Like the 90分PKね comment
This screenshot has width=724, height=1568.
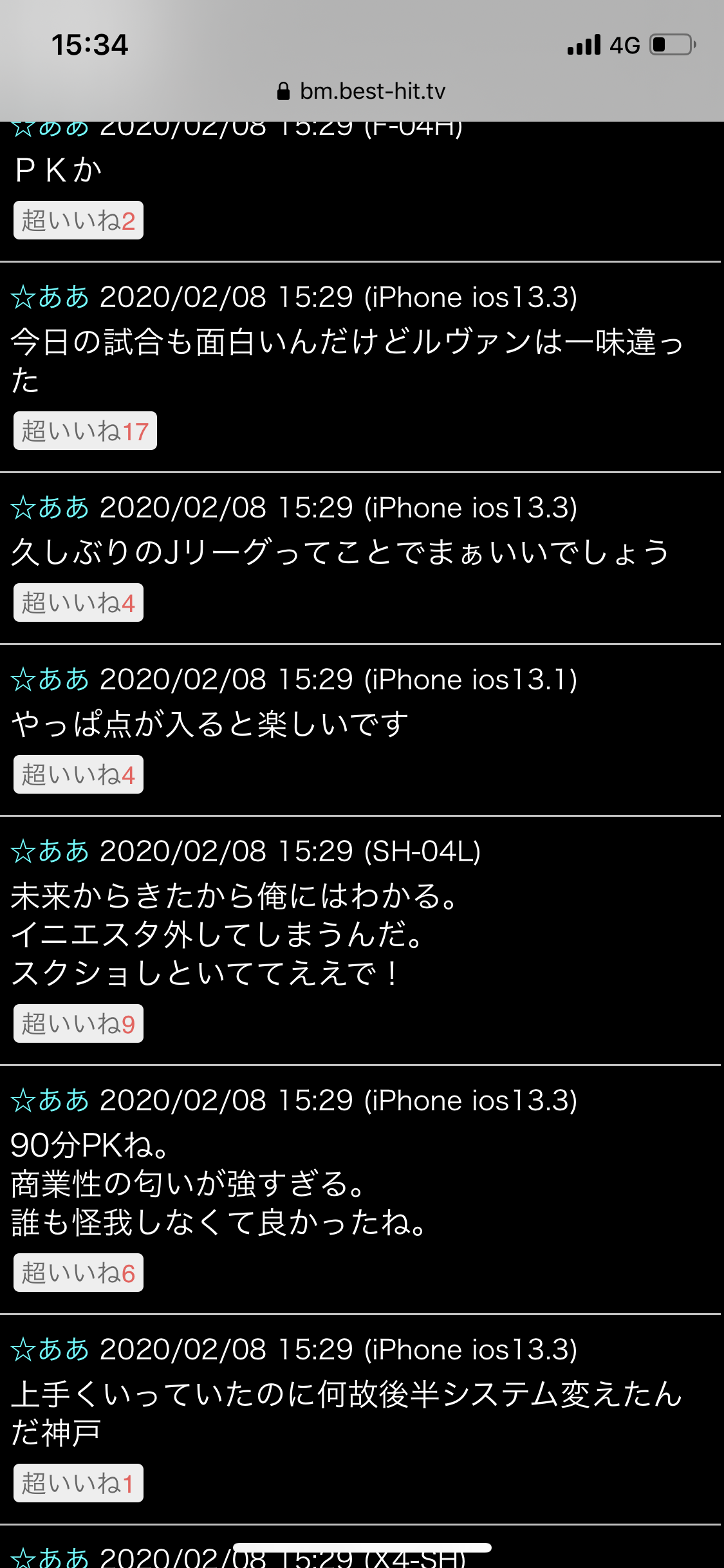point(79,1273)
